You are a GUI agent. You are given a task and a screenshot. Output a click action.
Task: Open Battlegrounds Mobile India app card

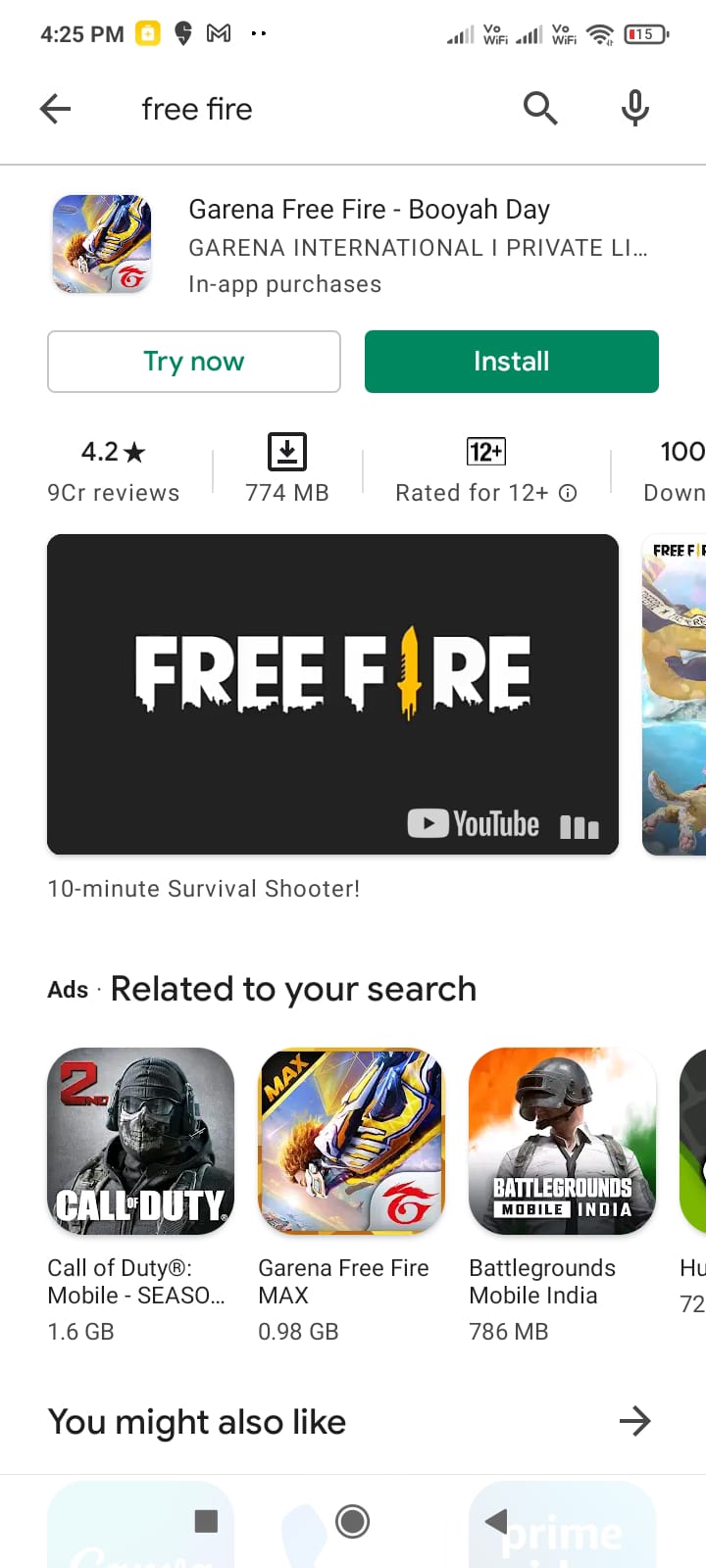[562, 1196]
